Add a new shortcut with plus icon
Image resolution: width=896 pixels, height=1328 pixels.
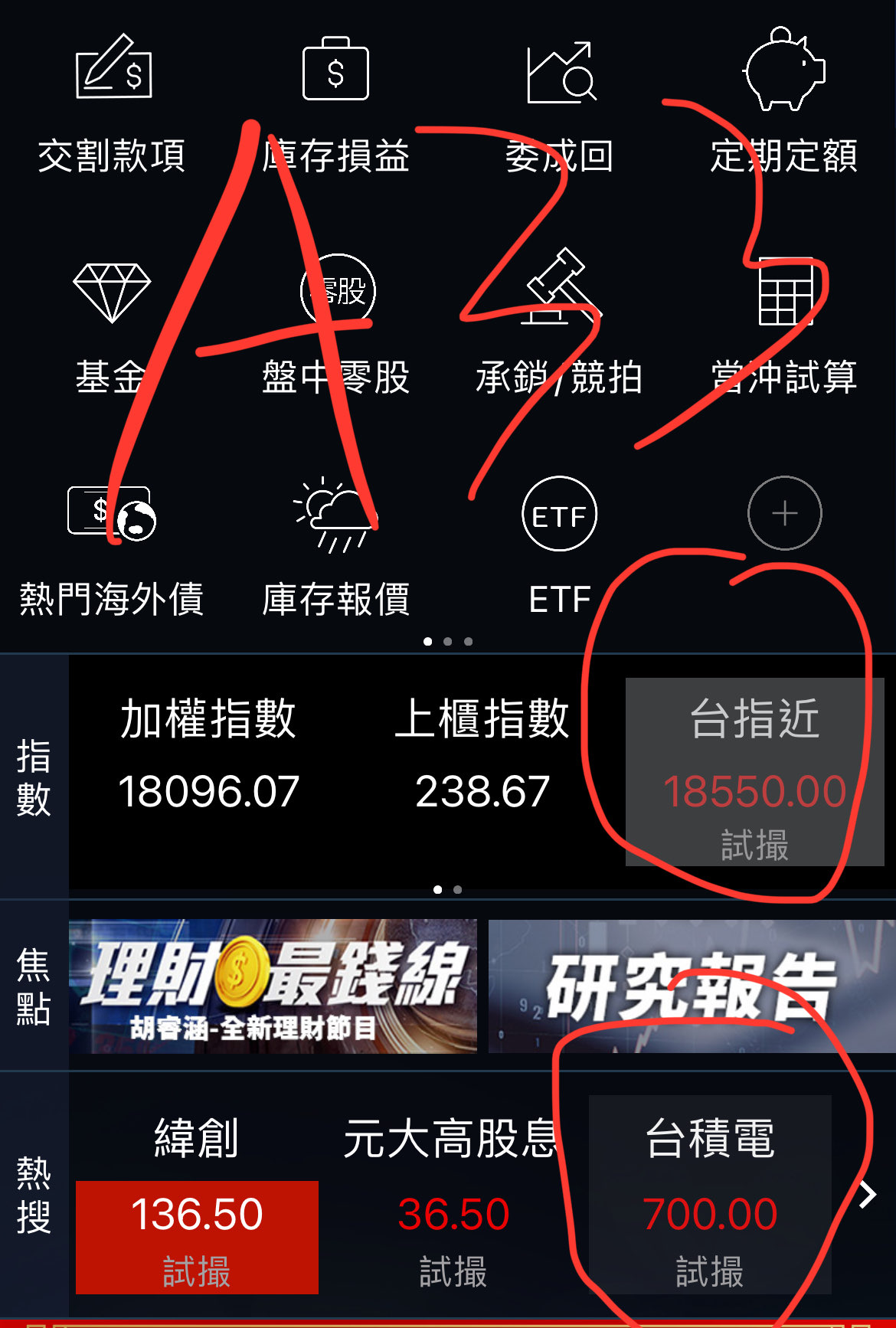coord(785,513)
